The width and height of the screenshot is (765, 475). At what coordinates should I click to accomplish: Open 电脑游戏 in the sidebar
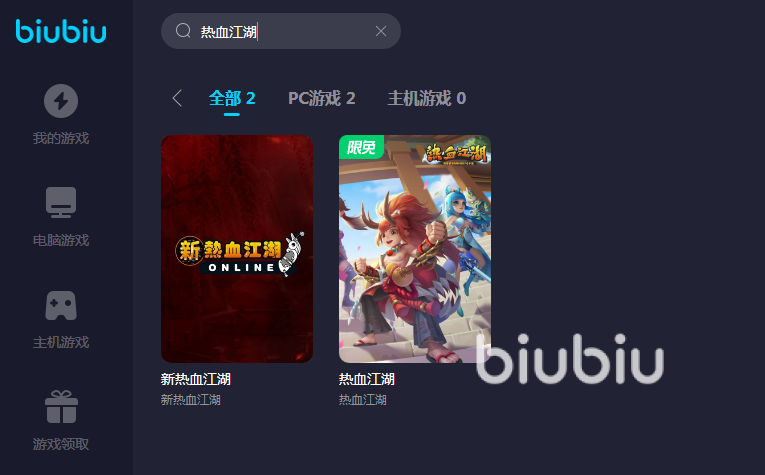pyautogui.click(x=61, y=217)
